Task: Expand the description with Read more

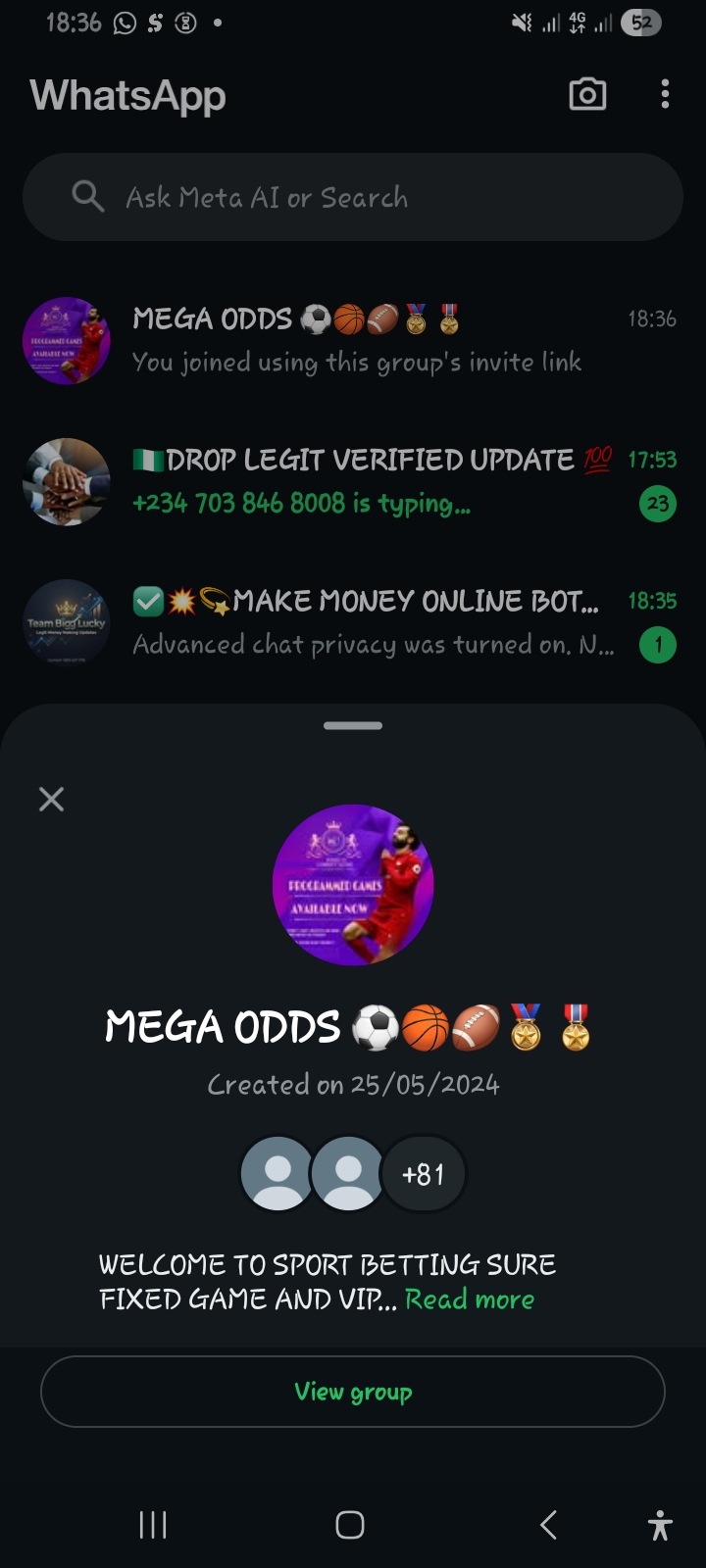Action: tap(470, 1299)
